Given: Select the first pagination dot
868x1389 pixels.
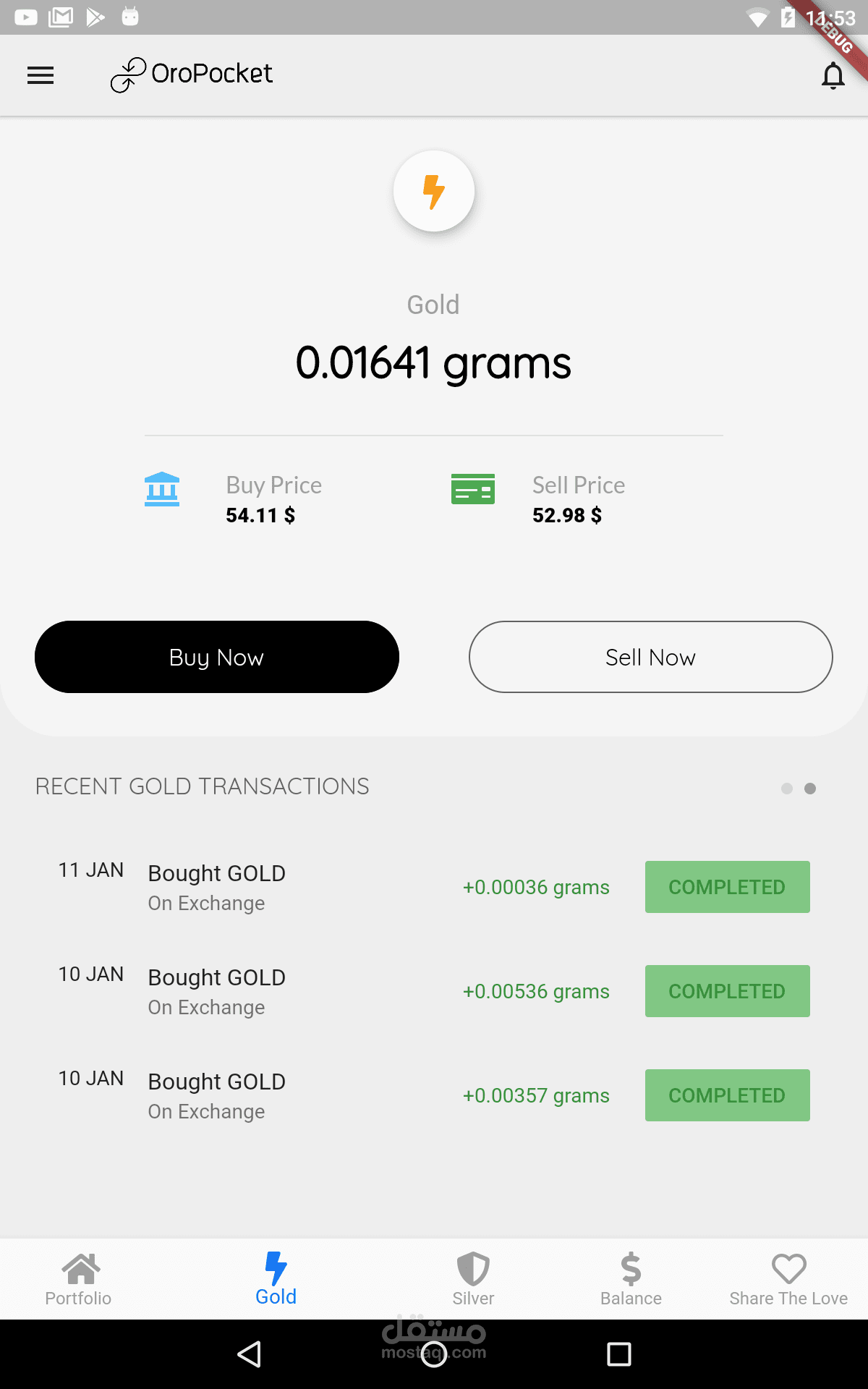Looking at the screenshot, I should [x=788, y=789].
